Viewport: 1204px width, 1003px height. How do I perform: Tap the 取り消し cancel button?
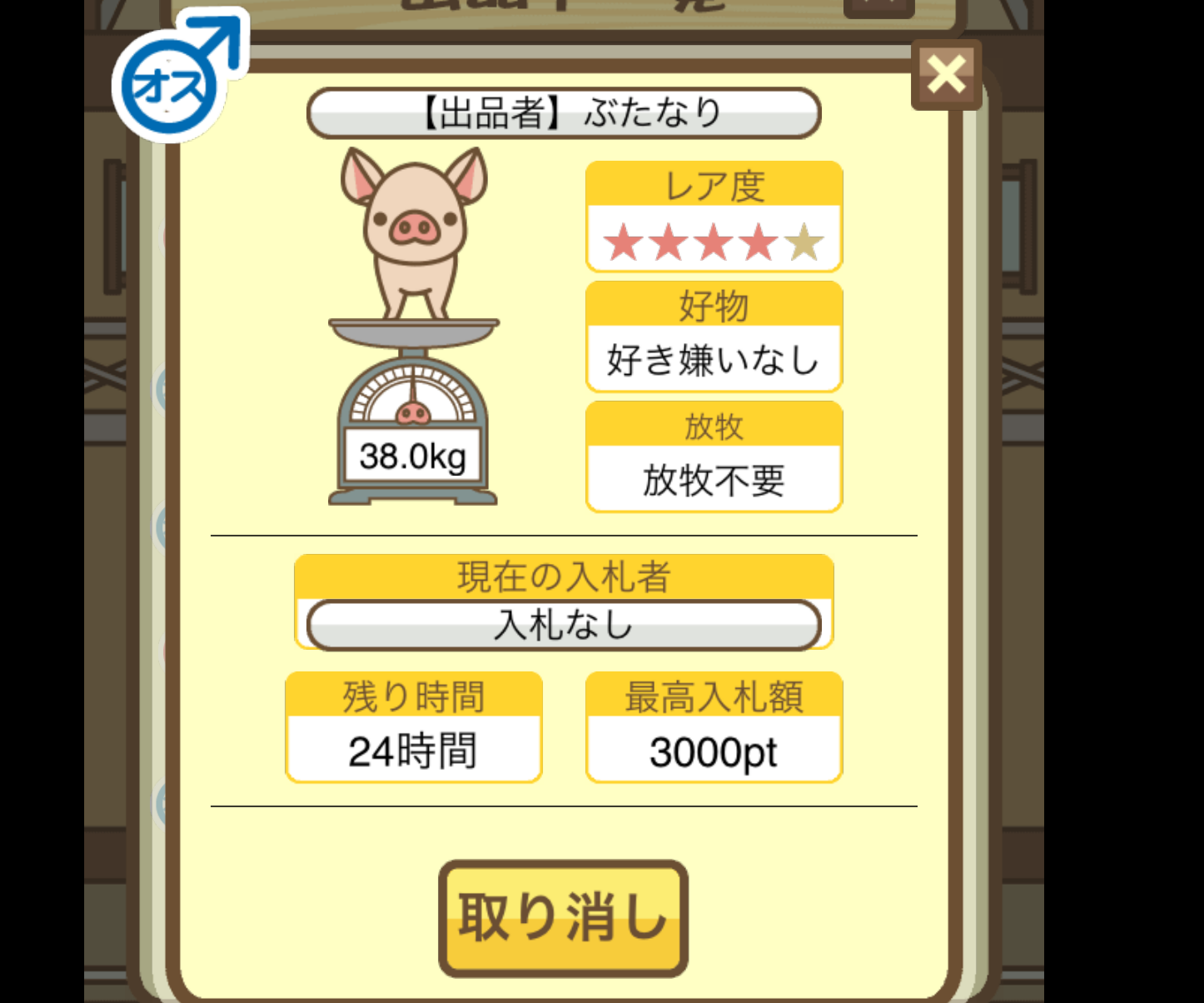[563, 918]
